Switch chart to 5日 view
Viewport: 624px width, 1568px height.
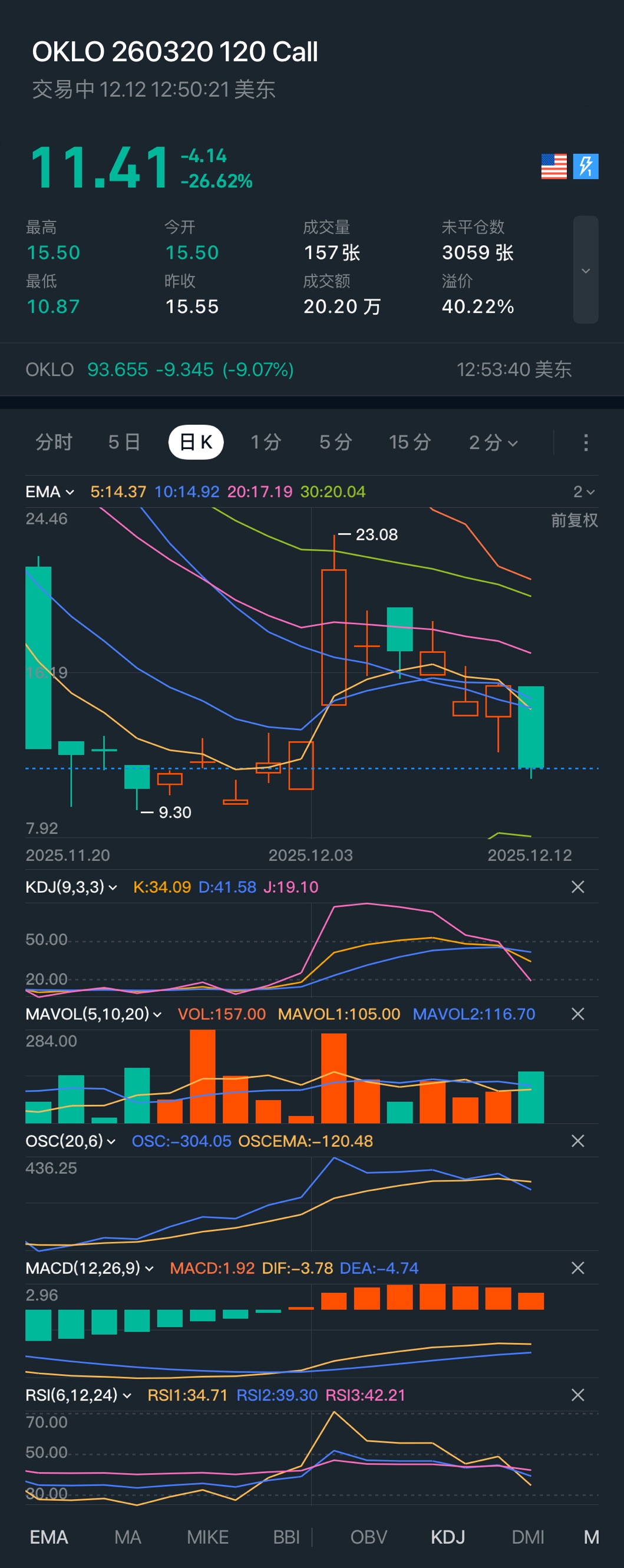[x=124, y=442]
